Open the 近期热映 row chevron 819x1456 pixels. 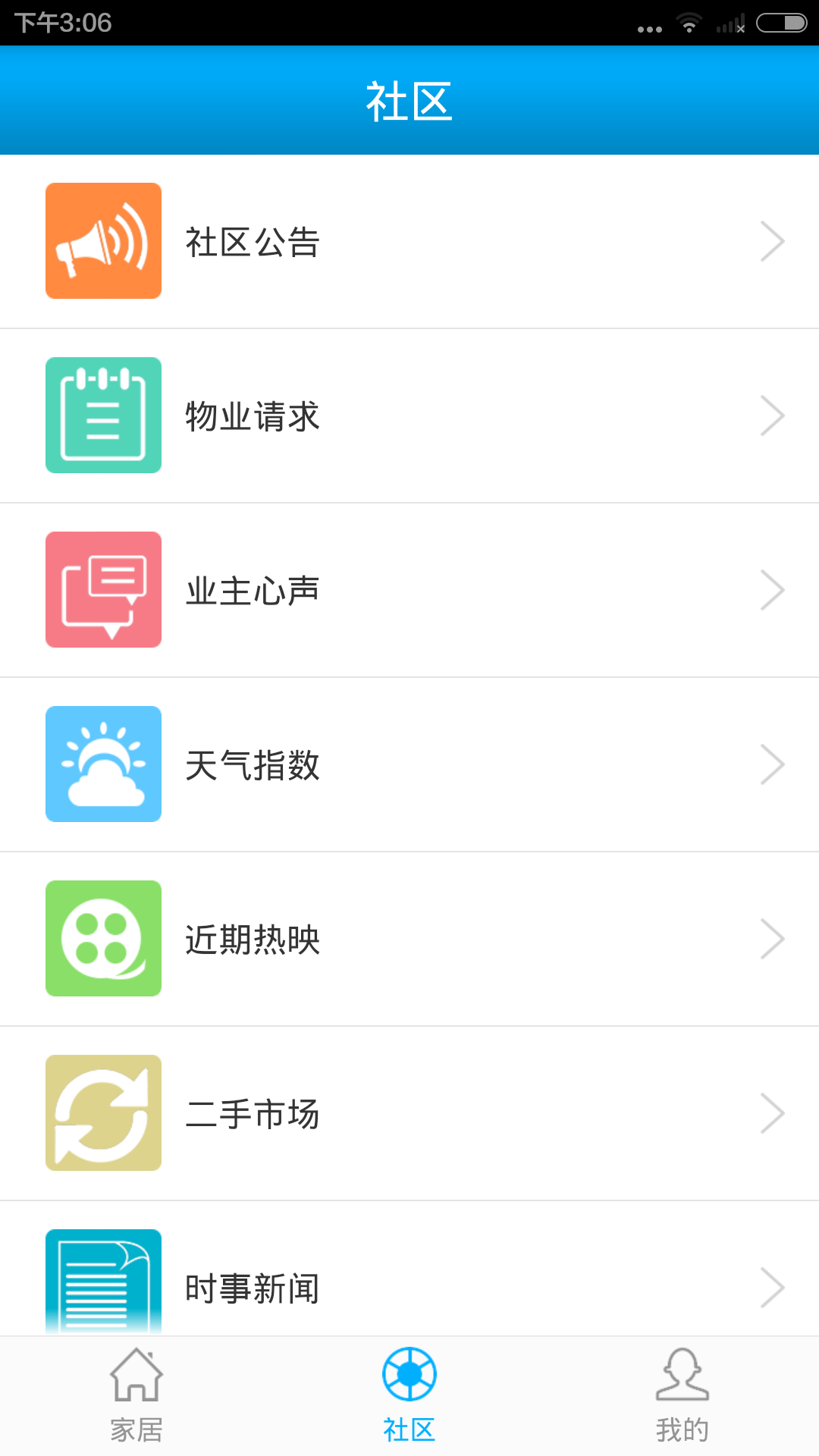point(773,938)
